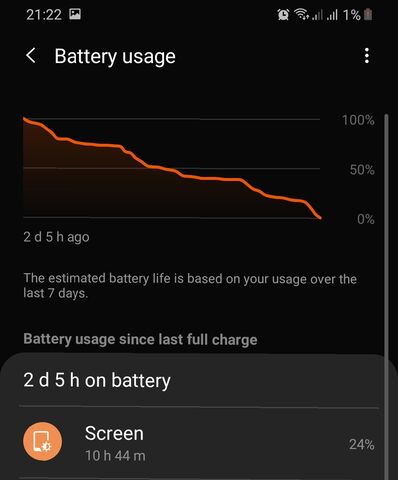Go back from Battery usage
Screen dimensions: 398x480
[x=31, y=56]
